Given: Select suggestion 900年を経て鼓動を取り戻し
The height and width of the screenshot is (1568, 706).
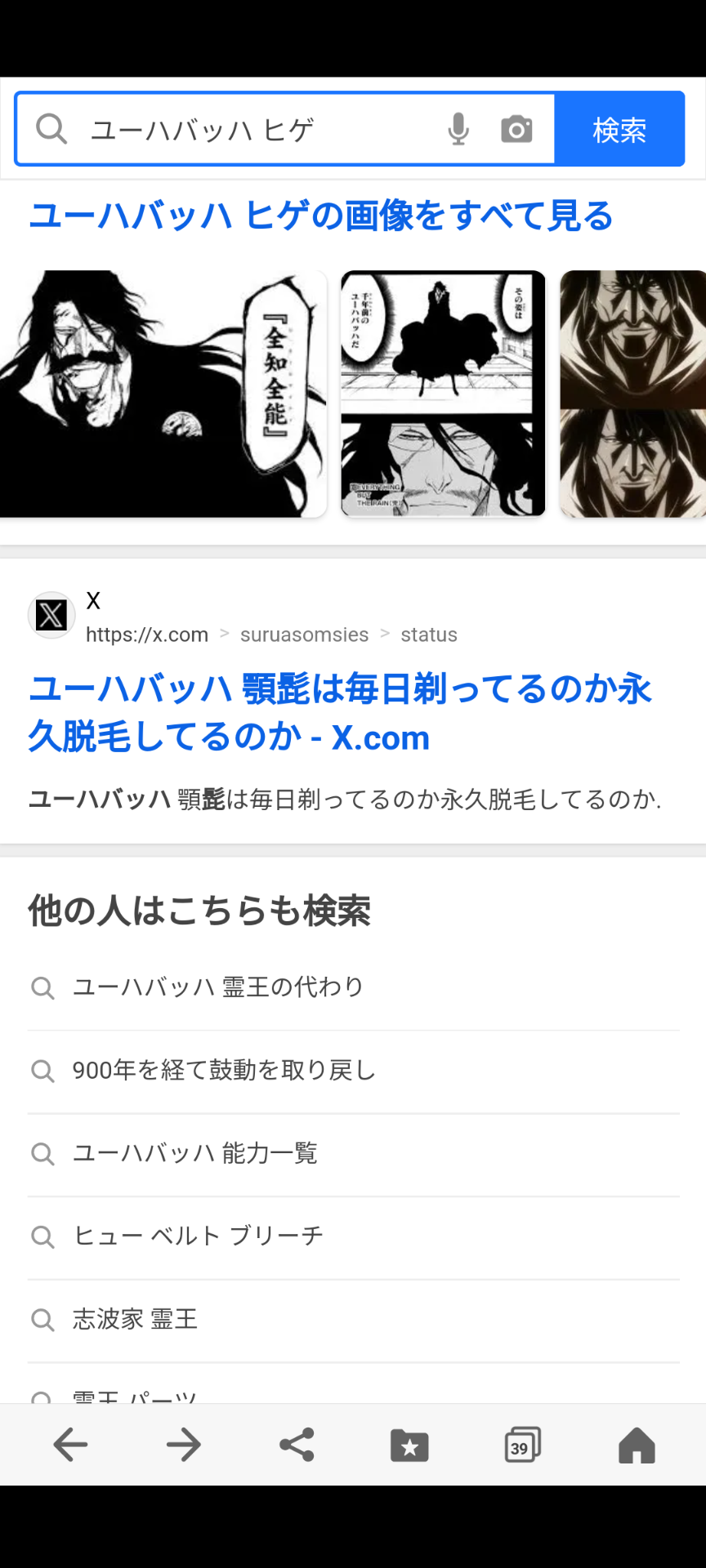Looking at the screenshot, I should tap(353, 1071).
